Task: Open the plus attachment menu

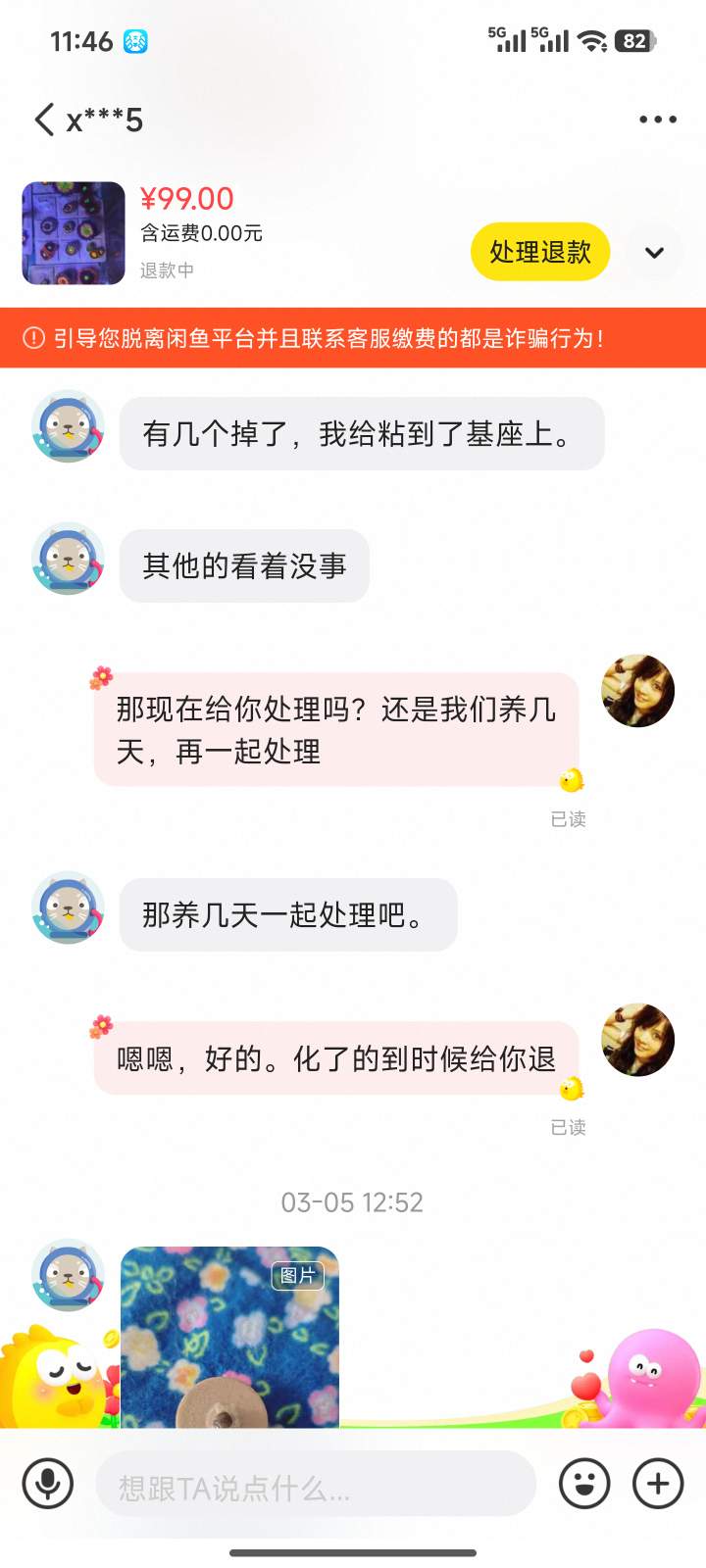Action: 658,1484
